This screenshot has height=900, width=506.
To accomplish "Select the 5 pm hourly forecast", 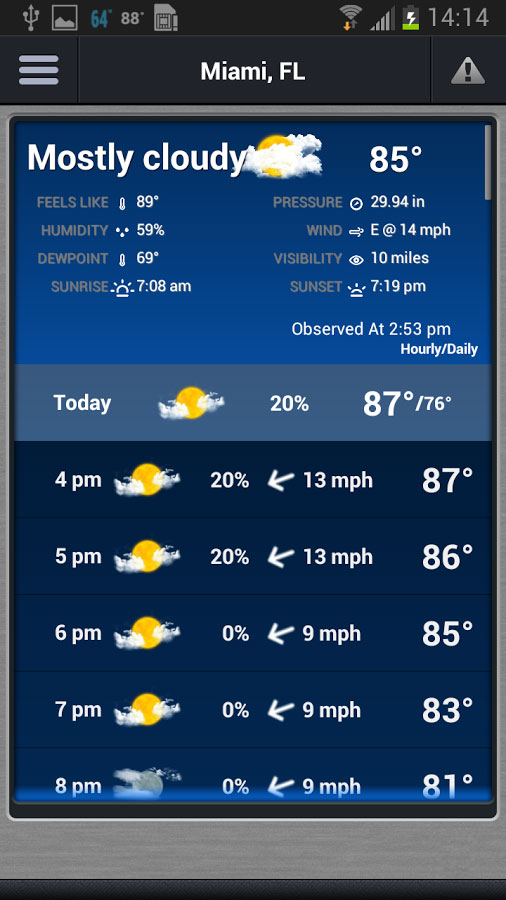I will pos(253,556).
